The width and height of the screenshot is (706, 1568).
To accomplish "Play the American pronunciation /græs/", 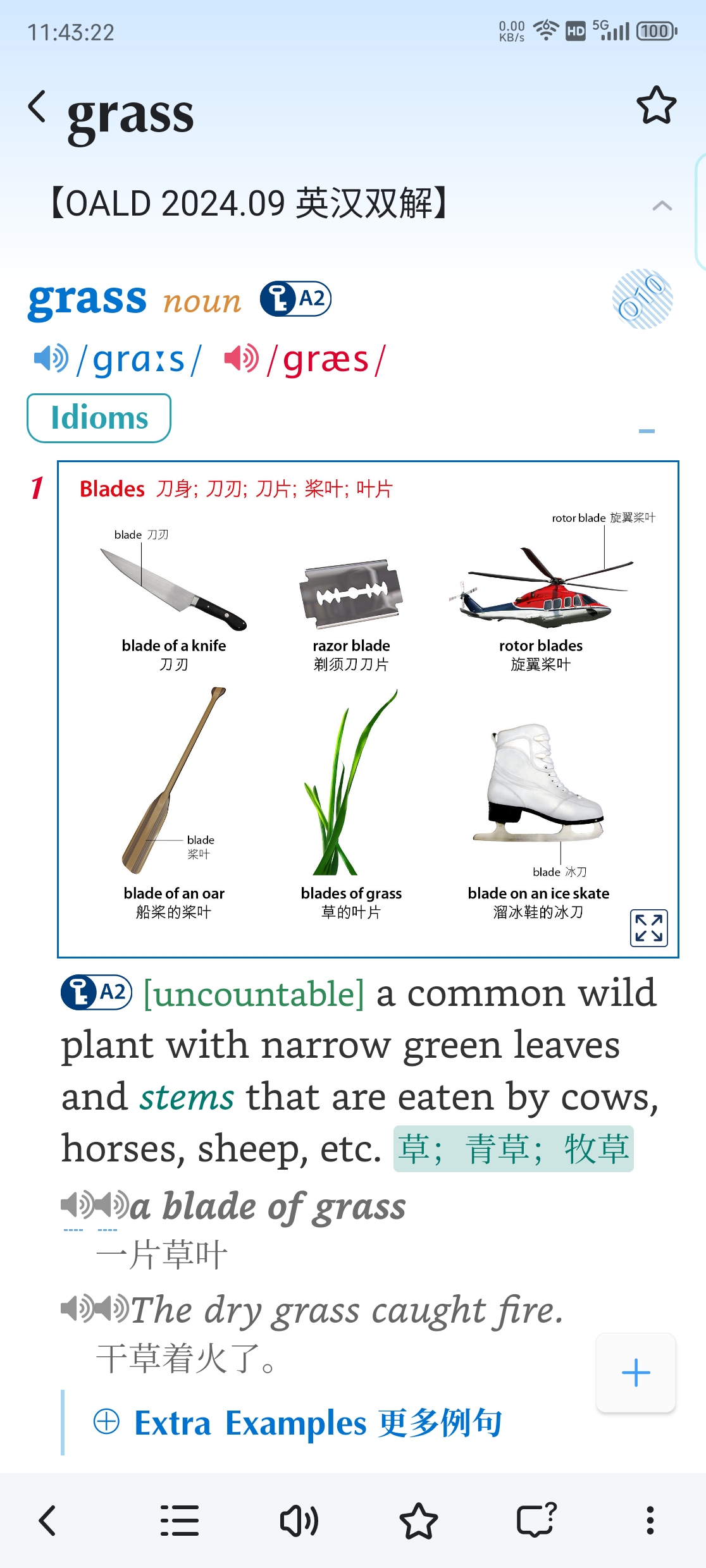I will (242, 358).
